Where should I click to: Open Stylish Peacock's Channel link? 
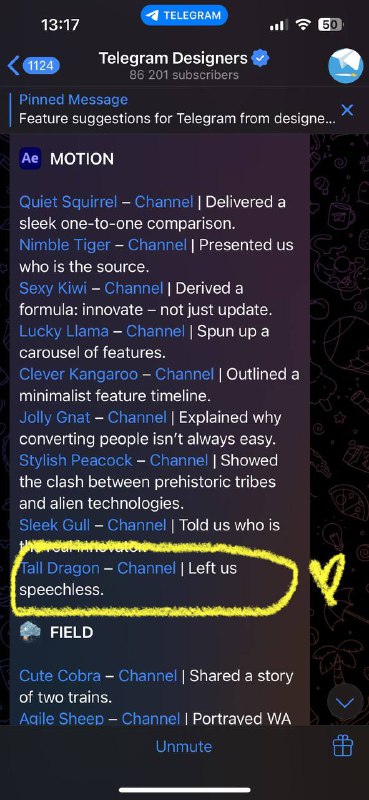[179, 460]
